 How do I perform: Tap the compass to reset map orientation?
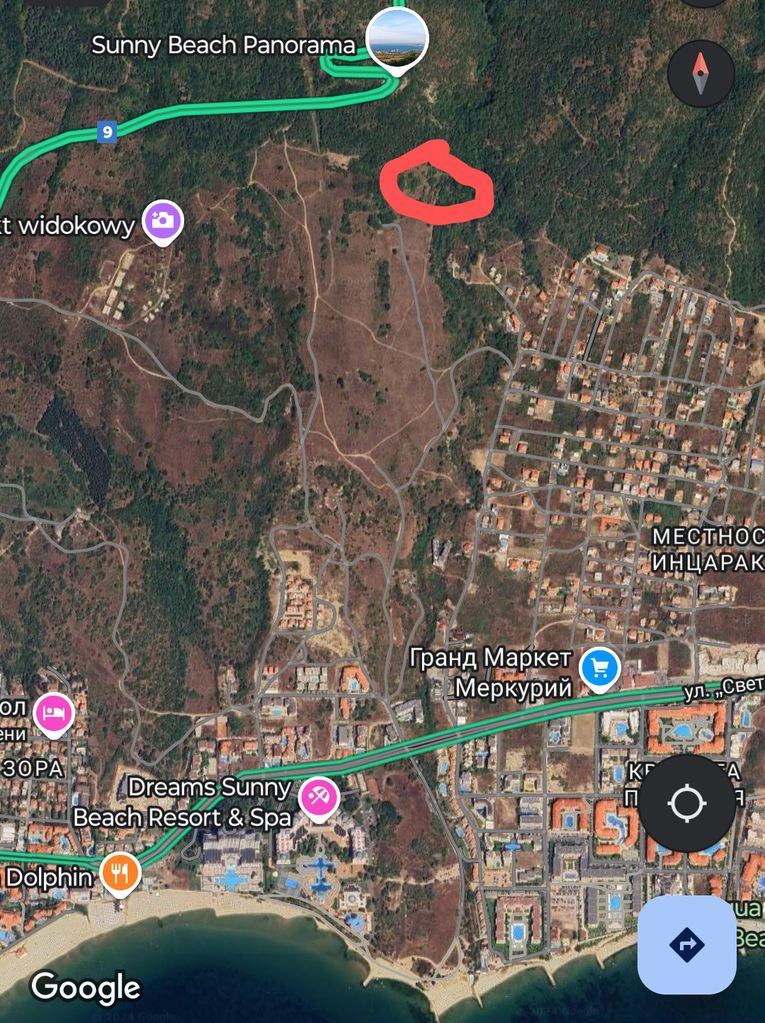(x=701, y=73)
